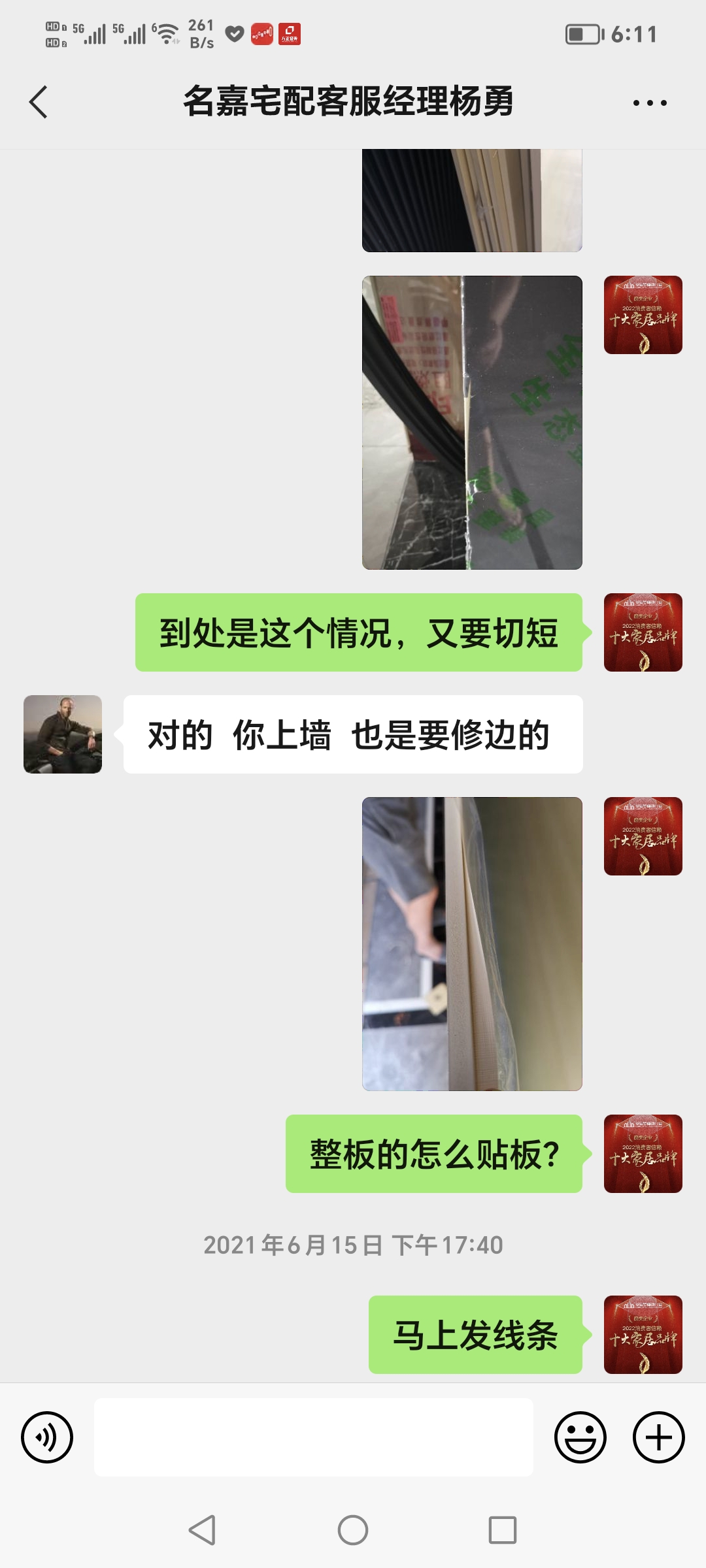This screenshot has height=1568, width=706.
Task: Open the three-dot chat info menu
Action: coord(650,103)
